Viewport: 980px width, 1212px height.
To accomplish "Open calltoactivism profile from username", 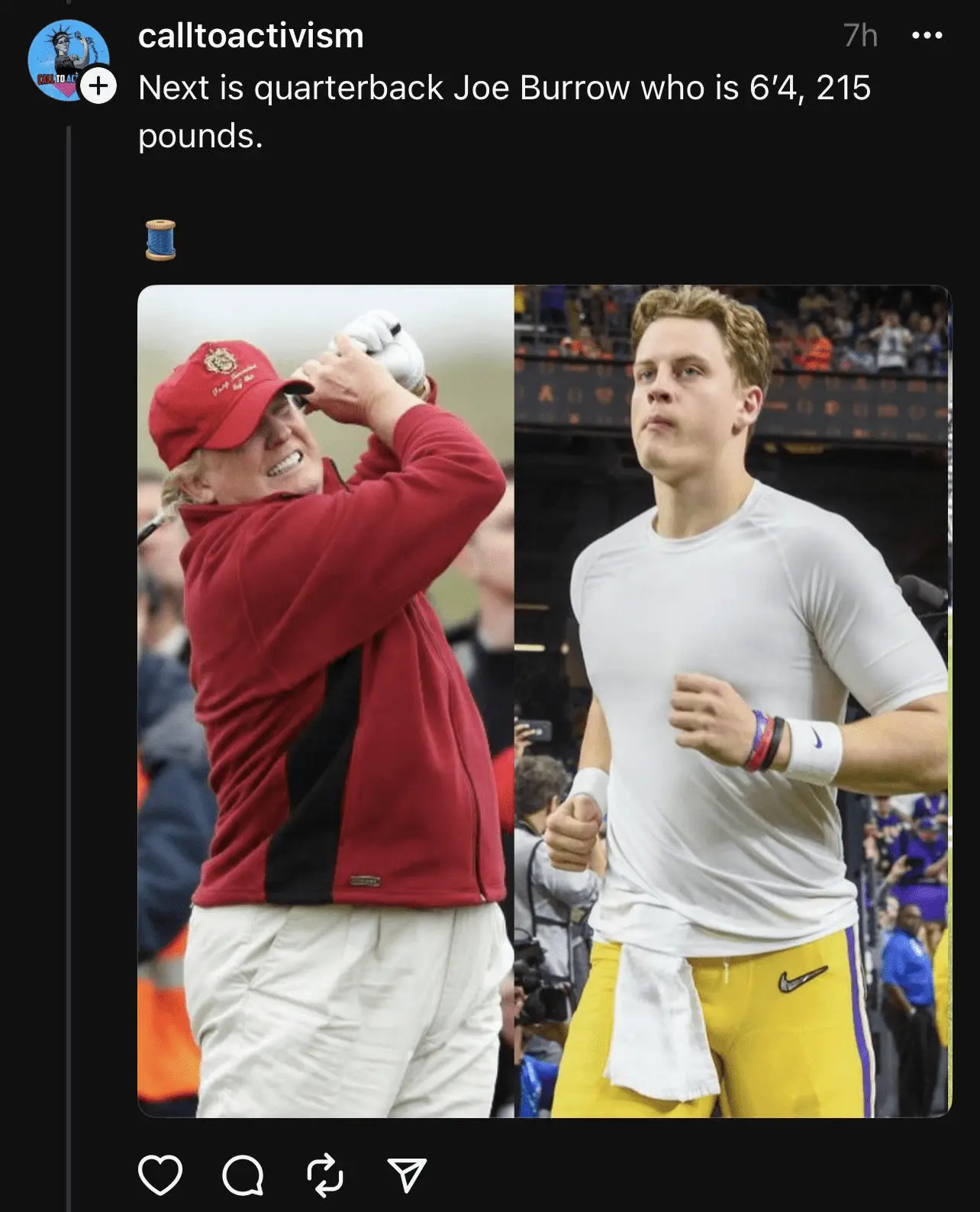I will pyautogui.click(x=250, y=36).
